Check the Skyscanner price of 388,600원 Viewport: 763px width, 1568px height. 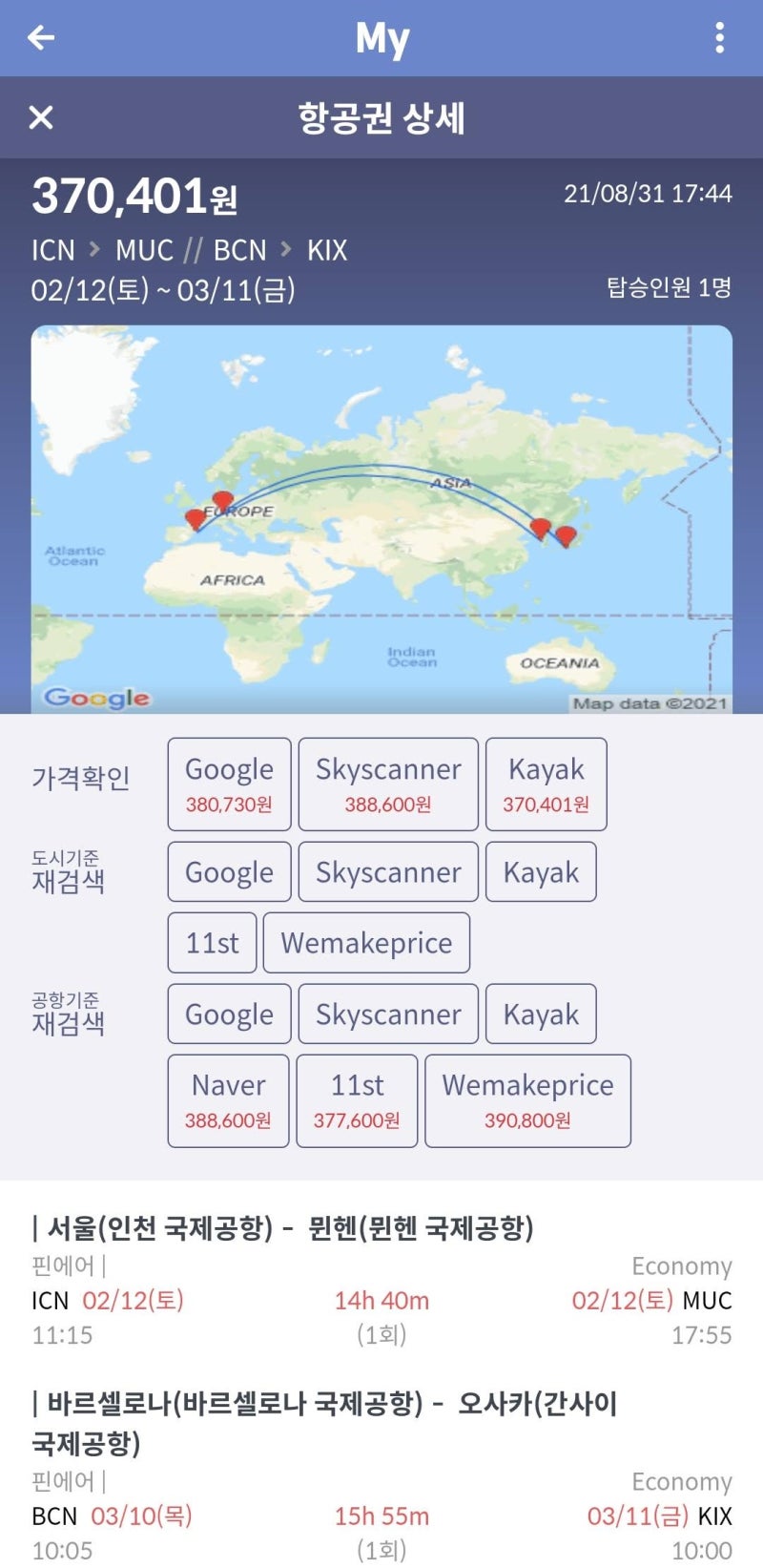pos(387,784)
